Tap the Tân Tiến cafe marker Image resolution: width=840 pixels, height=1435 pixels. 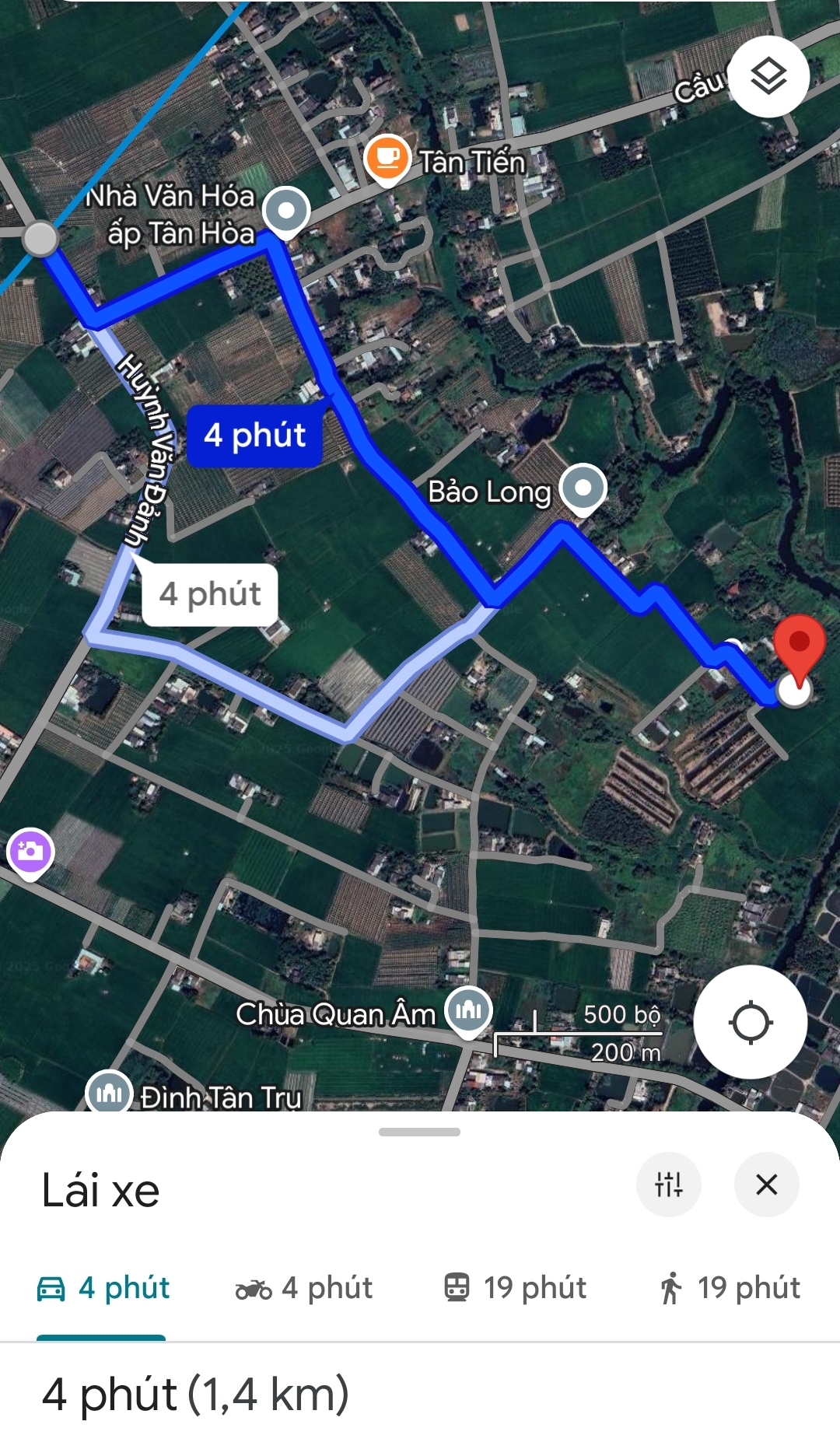click(387, 159)
